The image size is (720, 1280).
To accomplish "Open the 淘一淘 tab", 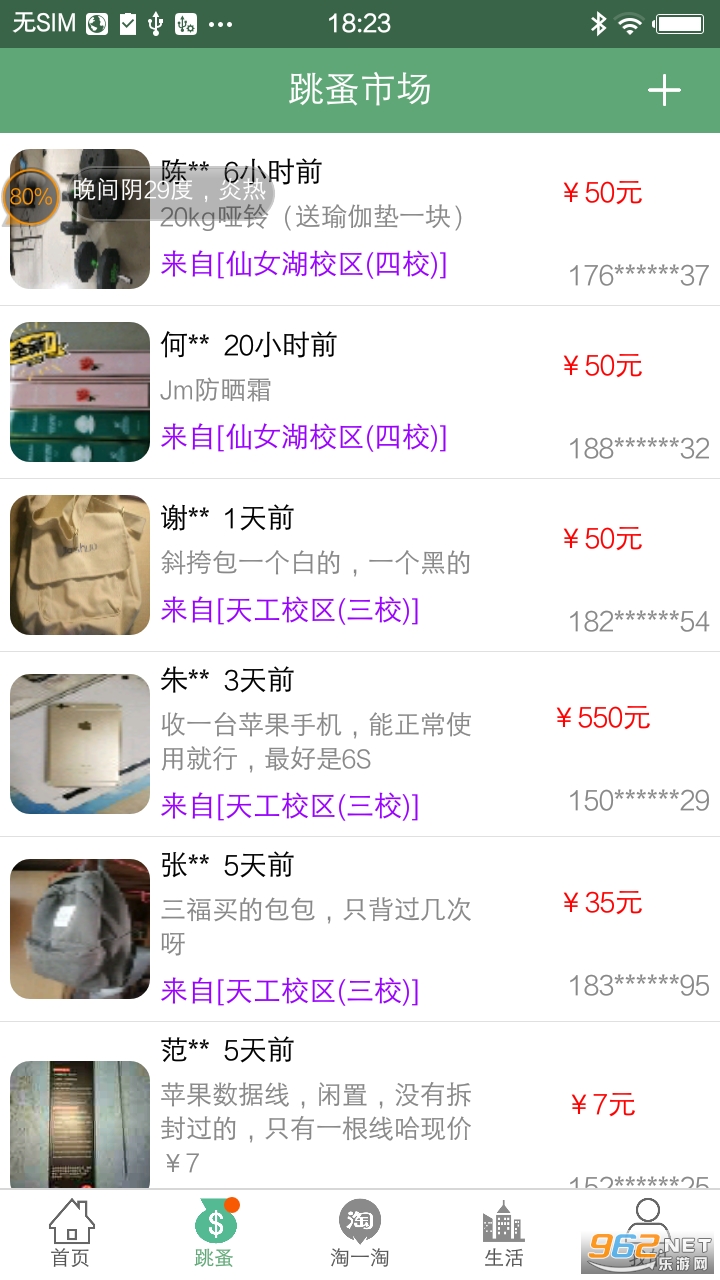I will 359,1234.
